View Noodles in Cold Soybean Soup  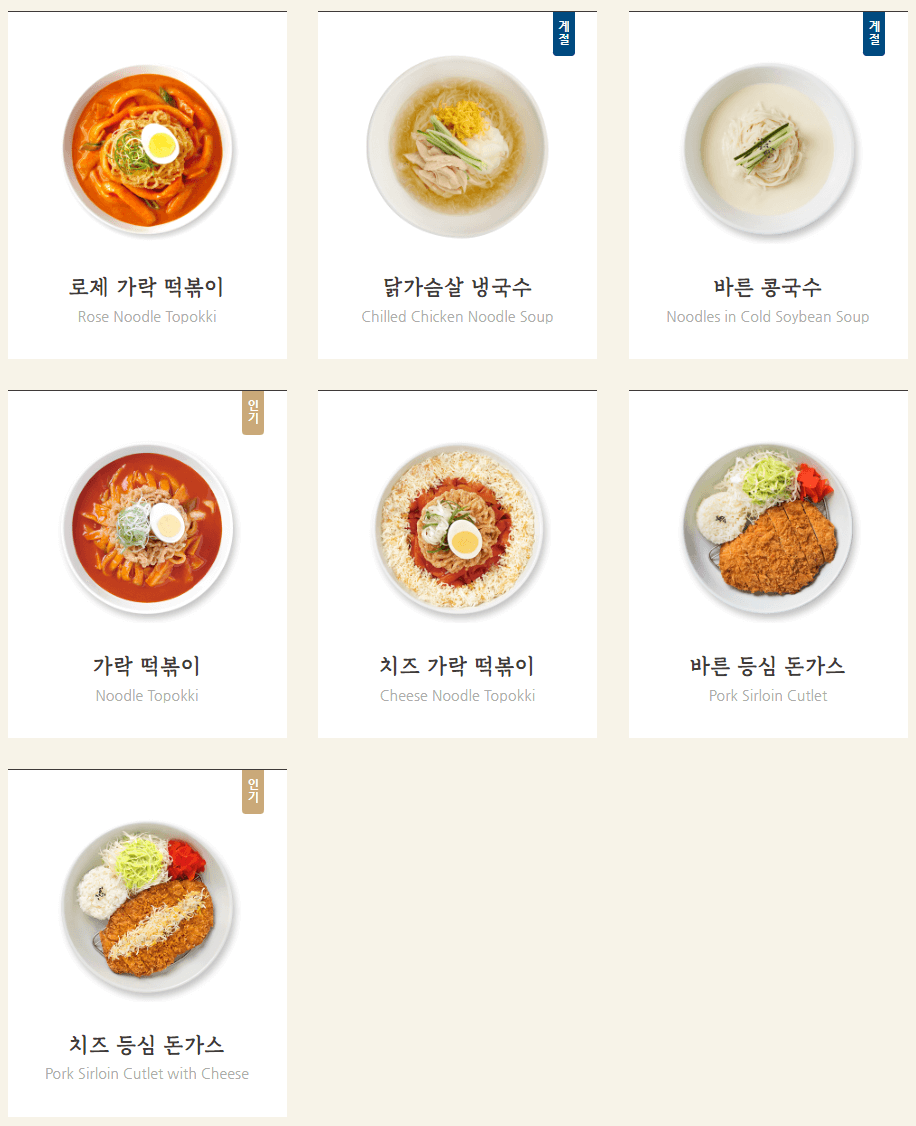(768, 186)
